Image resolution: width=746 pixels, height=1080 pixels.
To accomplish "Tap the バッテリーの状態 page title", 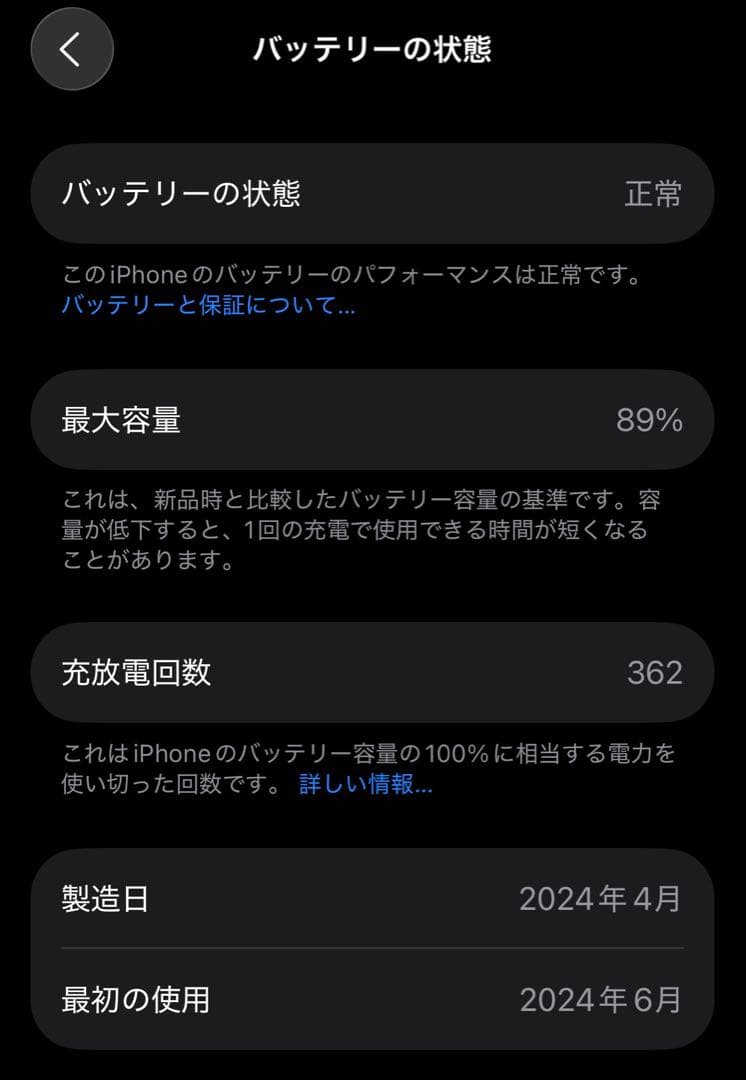I will coord(373,46).
